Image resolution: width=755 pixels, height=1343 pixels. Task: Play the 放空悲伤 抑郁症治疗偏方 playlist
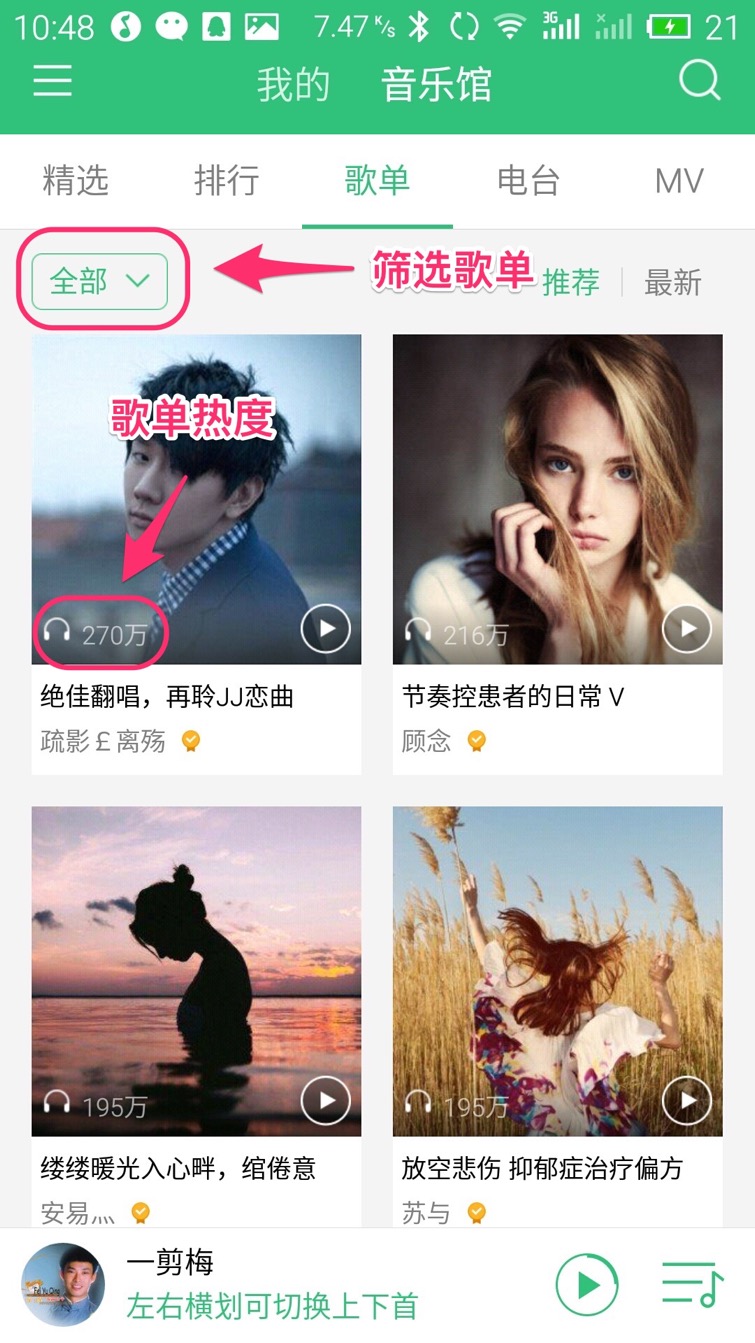[687, 1101]
